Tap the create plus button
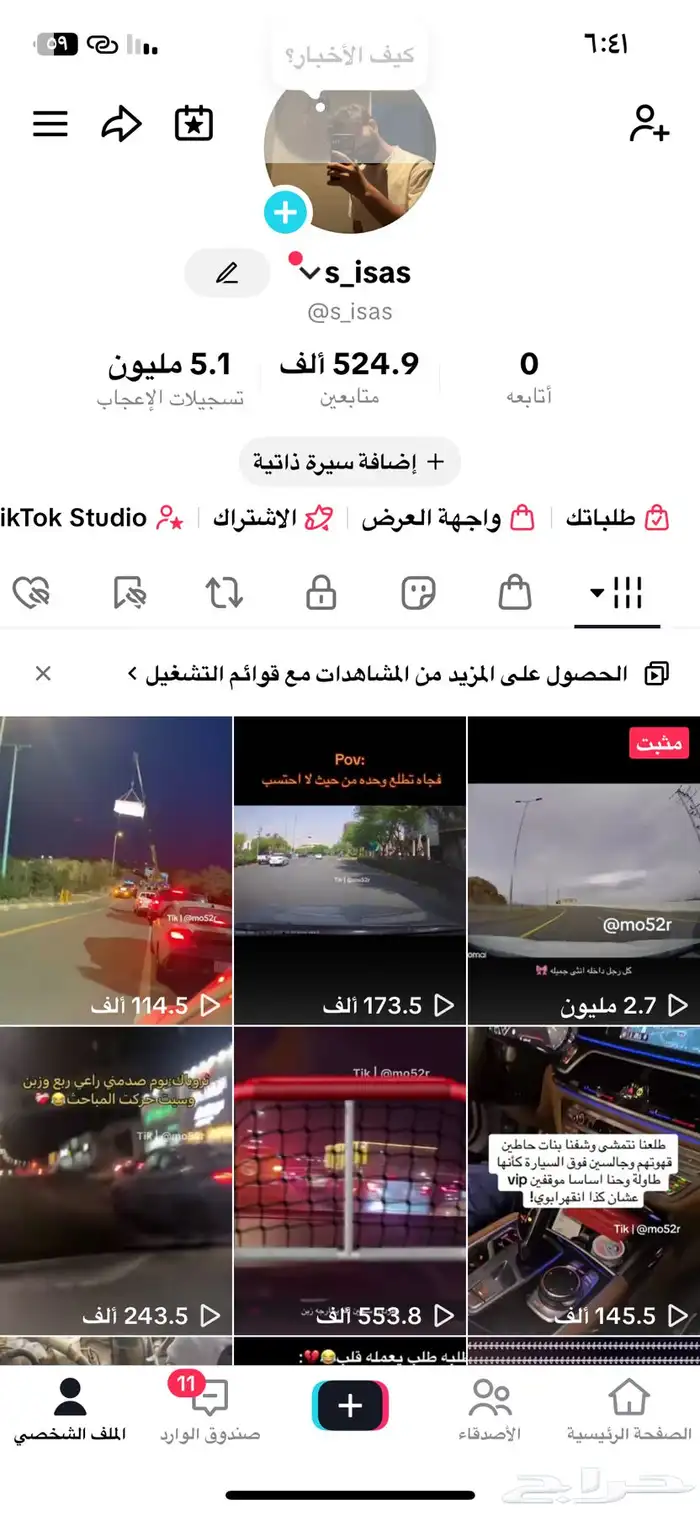Image resolution: width=700 pixels, height=1514 pixels. pos(349,1406)
